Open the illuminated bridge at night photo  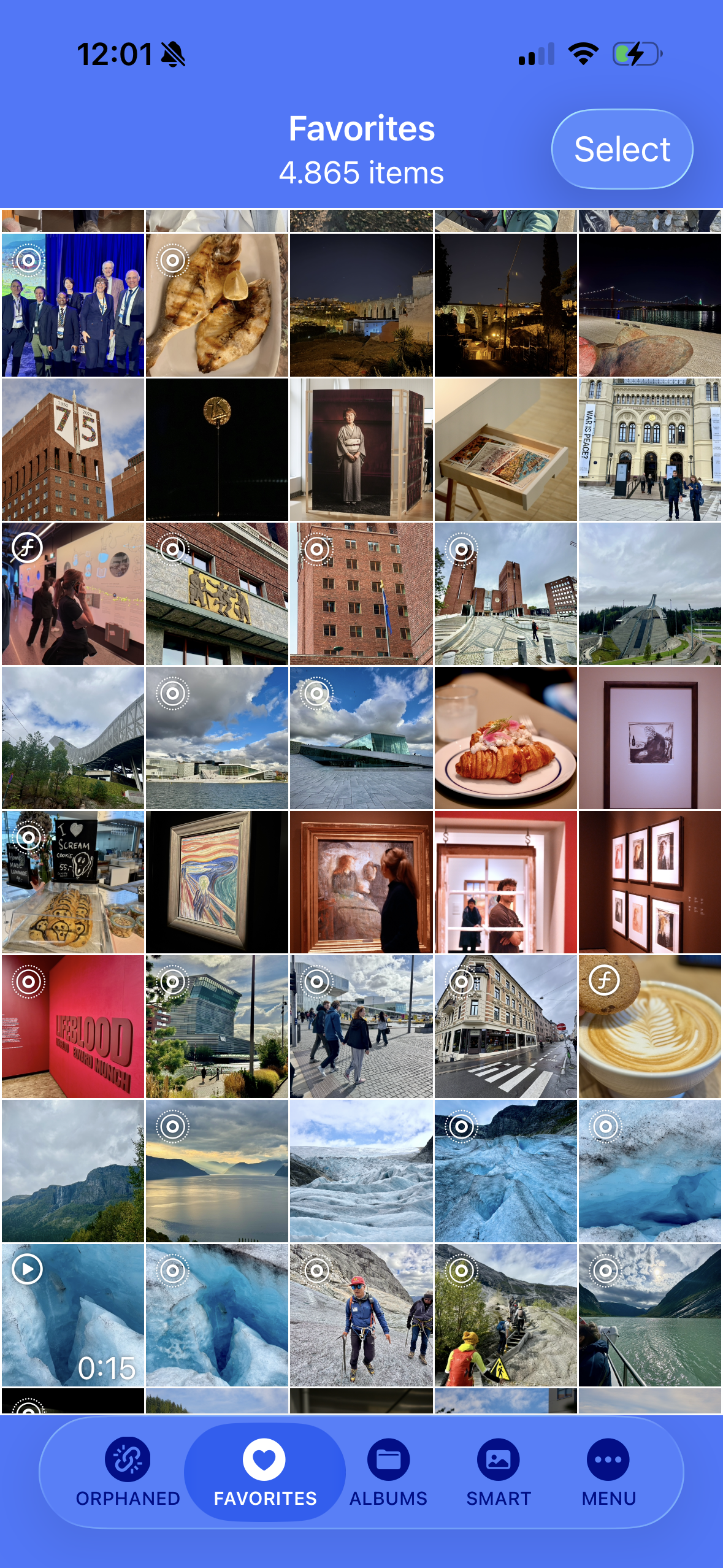650,305
